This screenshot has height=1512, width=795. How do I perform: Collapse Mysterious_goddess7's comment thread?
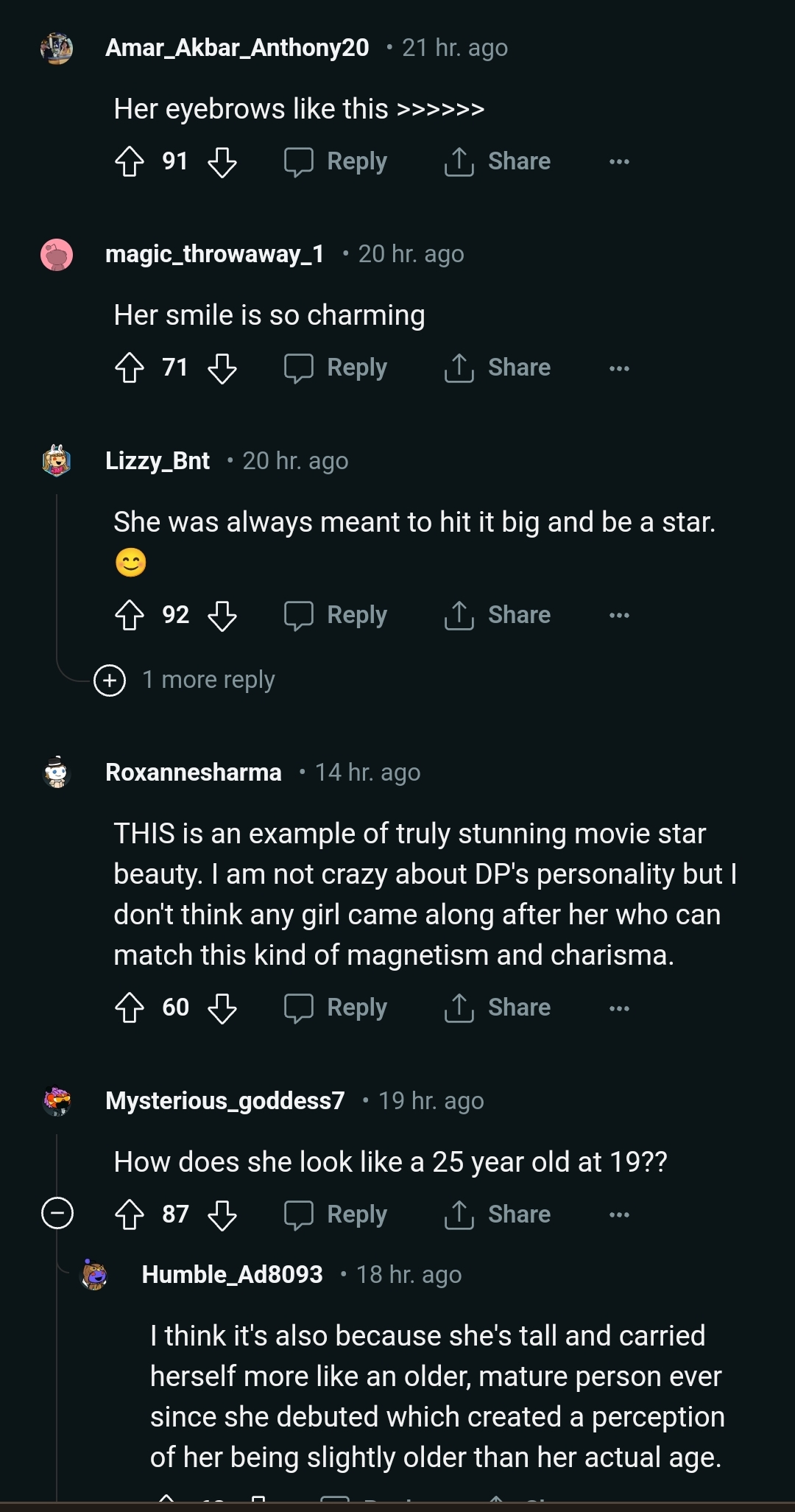[x=57, y=1213]
